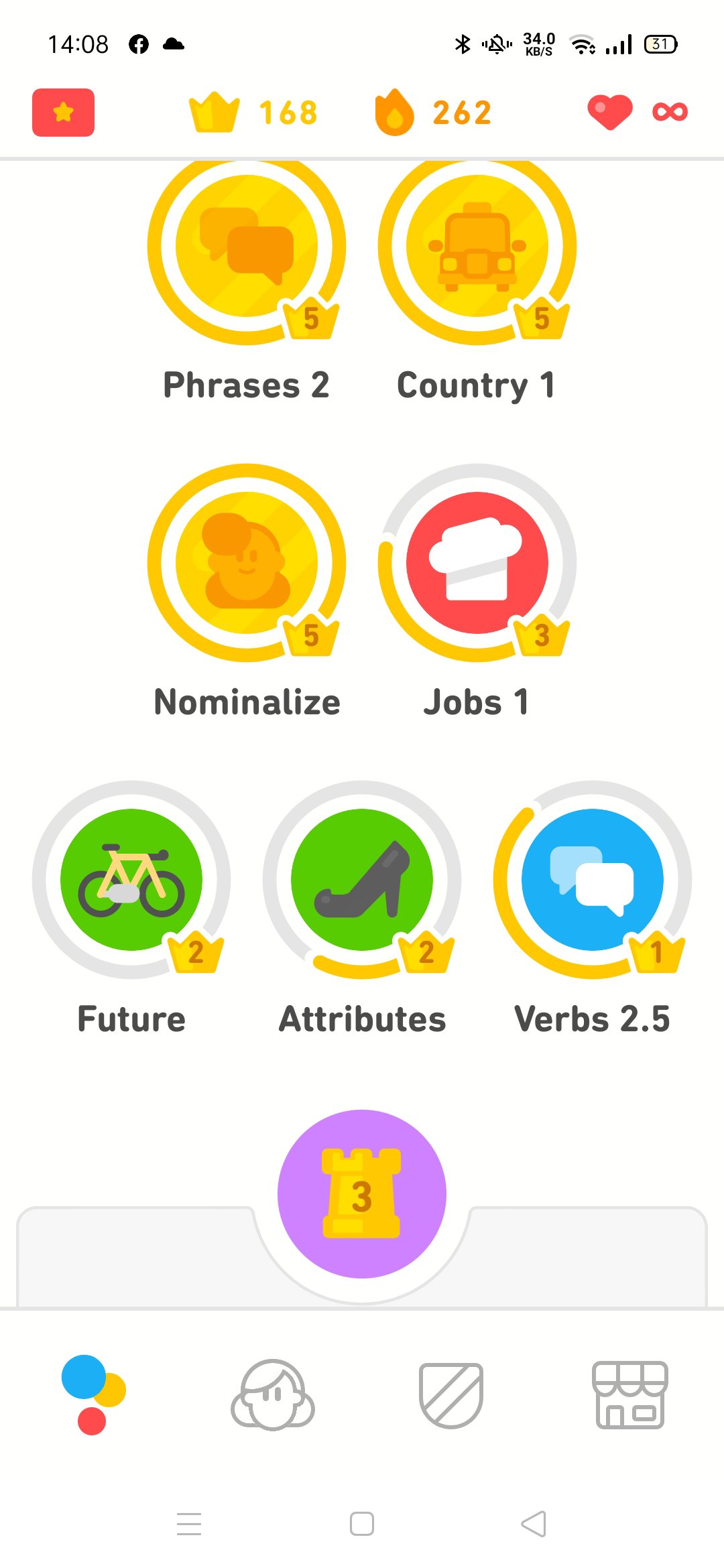This screenshot has height=1568, width=724.
Task: Practice the Jobs 1 skill
Action: [477, 563]
